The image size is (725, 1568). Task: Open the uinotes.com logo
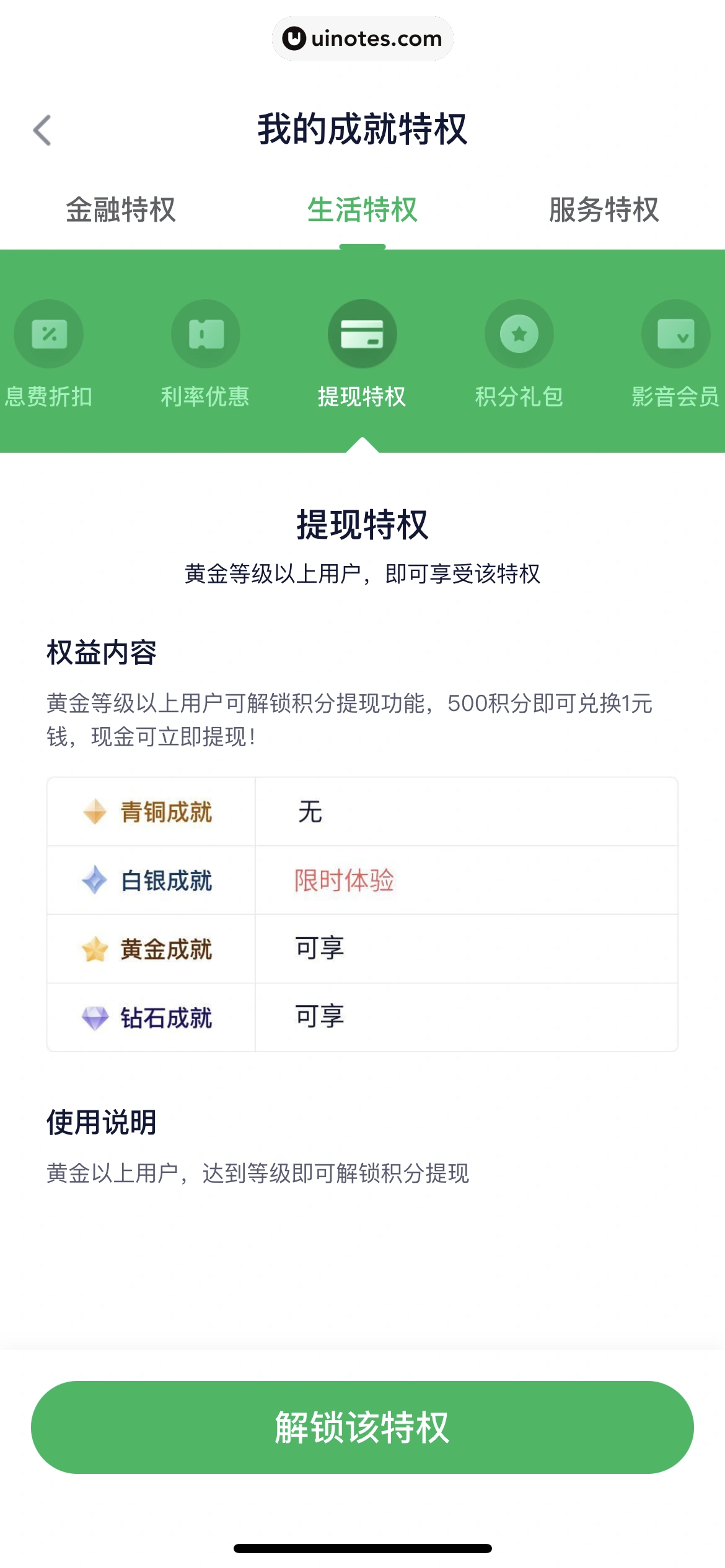[362, 38]
